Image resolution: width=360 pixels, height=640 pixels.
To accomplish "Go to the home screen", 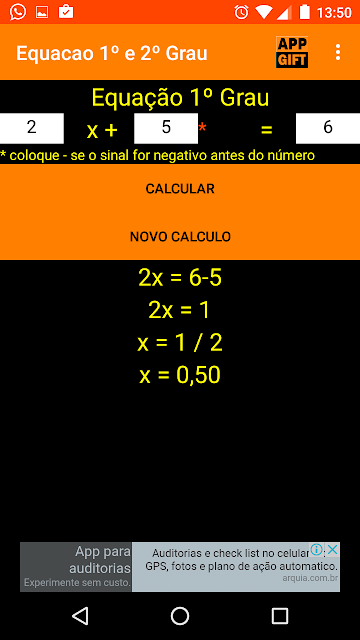I will coord(180,616).
